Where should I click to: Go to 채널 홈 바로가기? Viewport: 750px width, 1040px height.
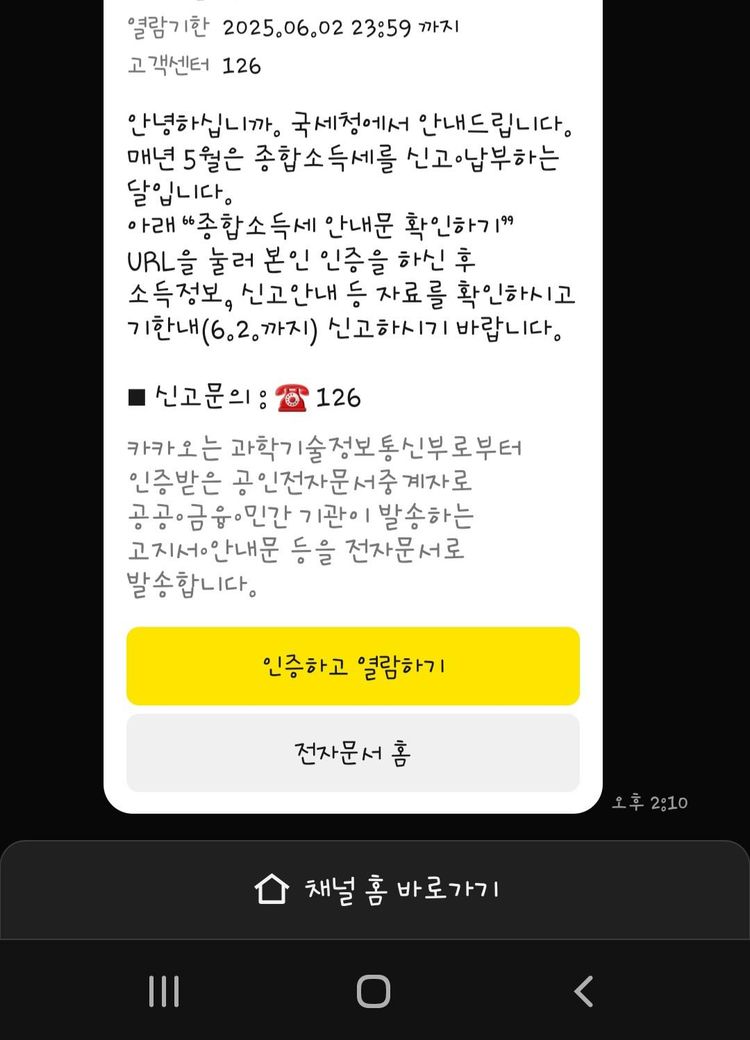click(x=375, y=889)
